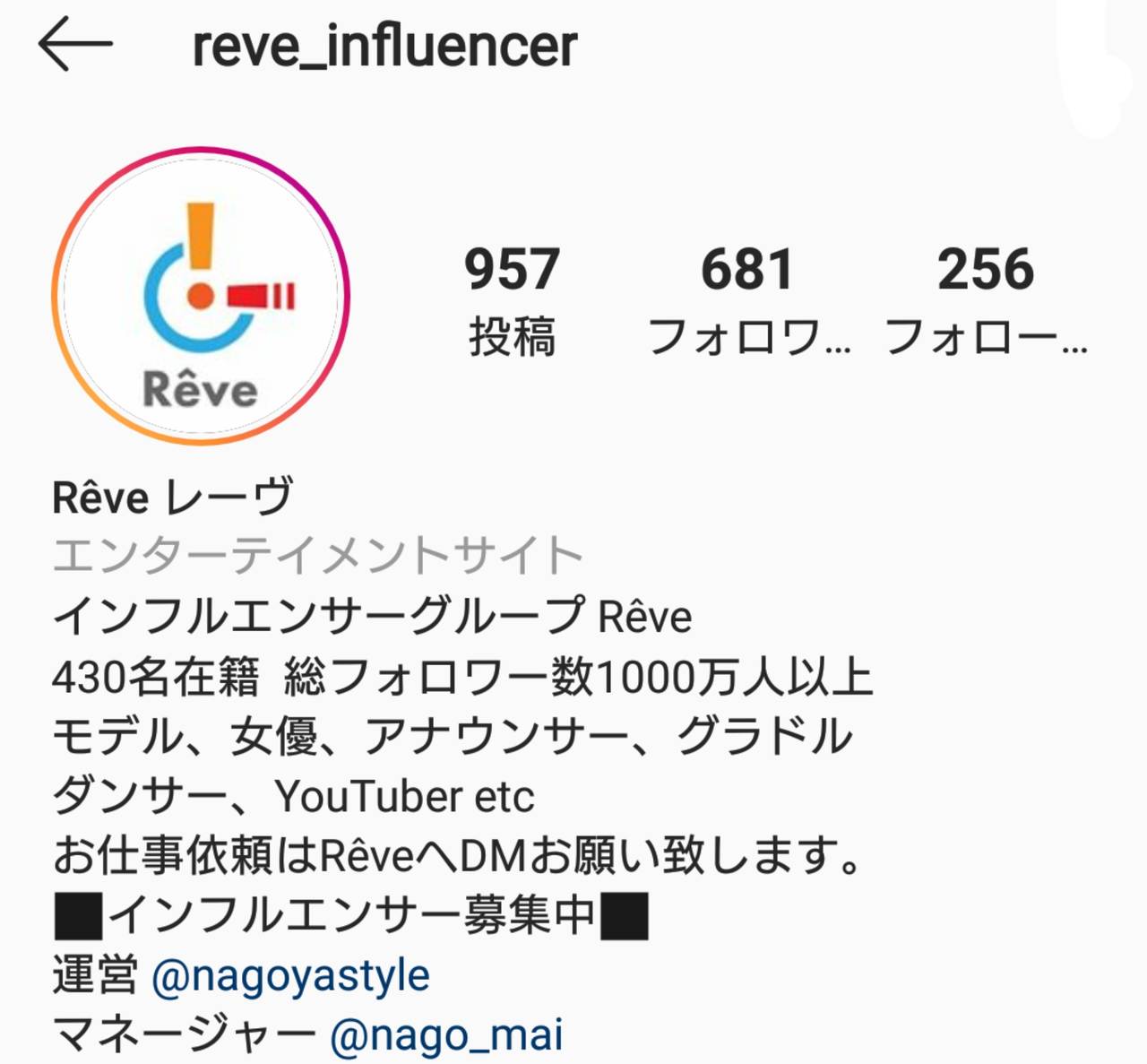
Task: Open the 957 posts count
Action: [x=512, y=300]
